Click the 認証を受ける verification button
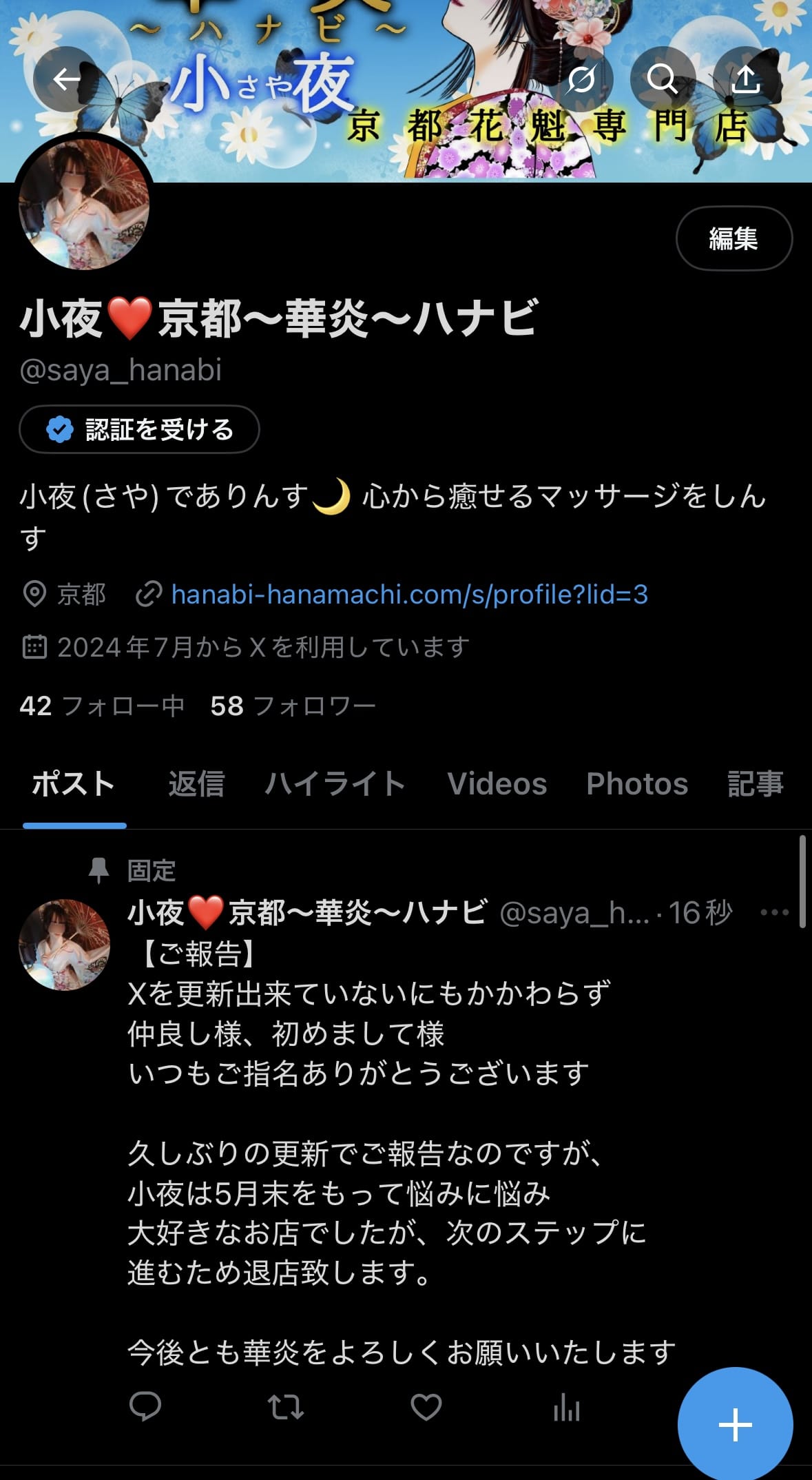Screen dimensions: 812x1480 pos(138,429)
